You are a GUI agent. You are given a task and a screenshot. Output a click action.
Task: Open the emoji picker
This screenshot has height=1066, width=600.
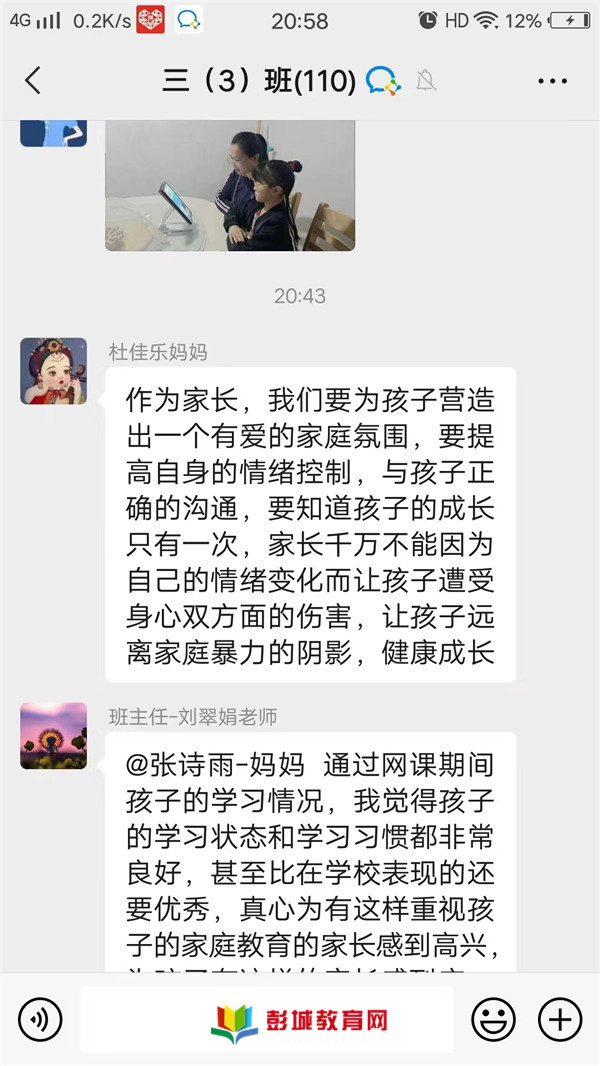pos(493,1019)
